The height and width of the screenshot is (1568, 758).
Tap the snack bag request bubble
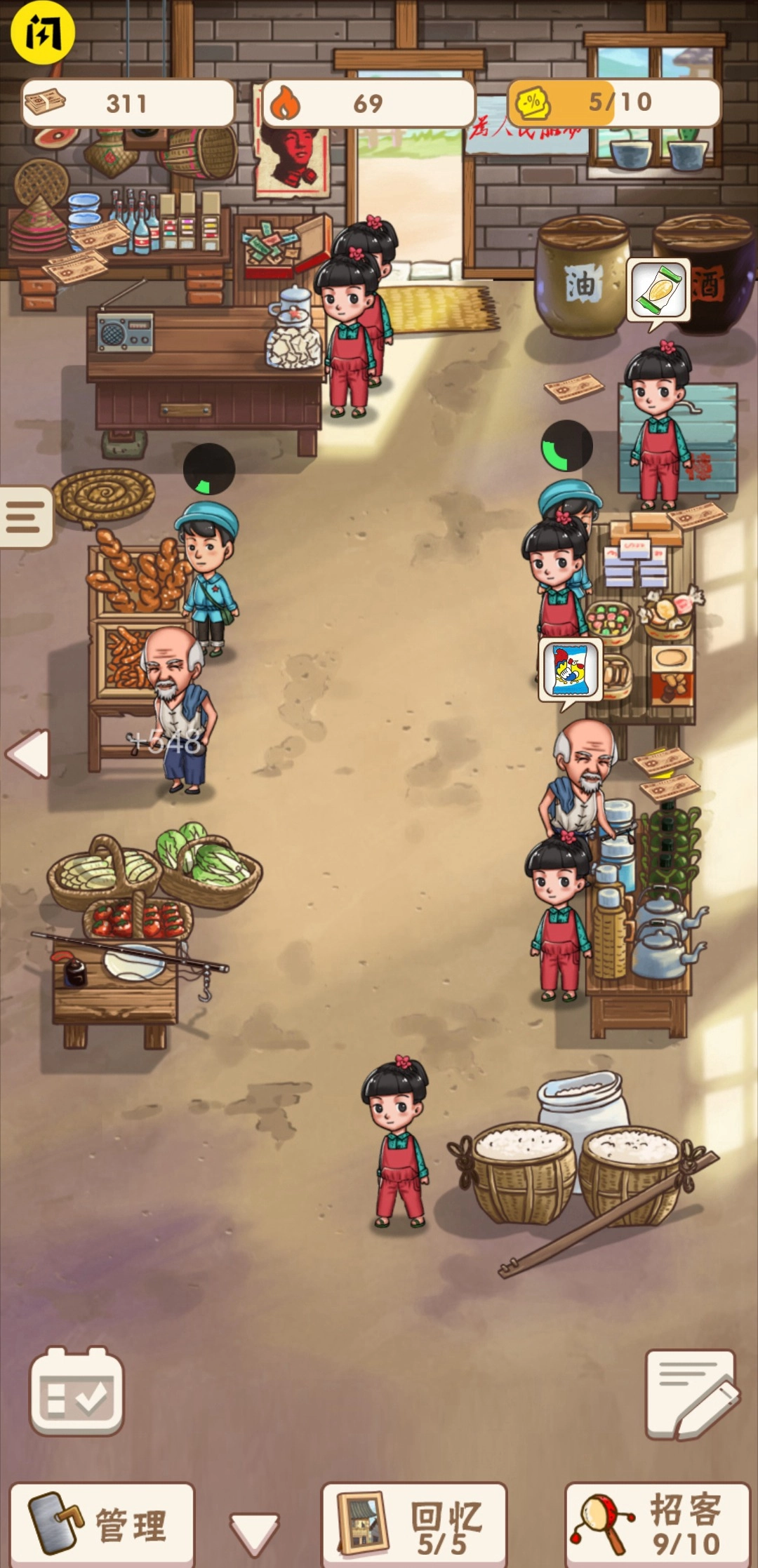point(658,290)
